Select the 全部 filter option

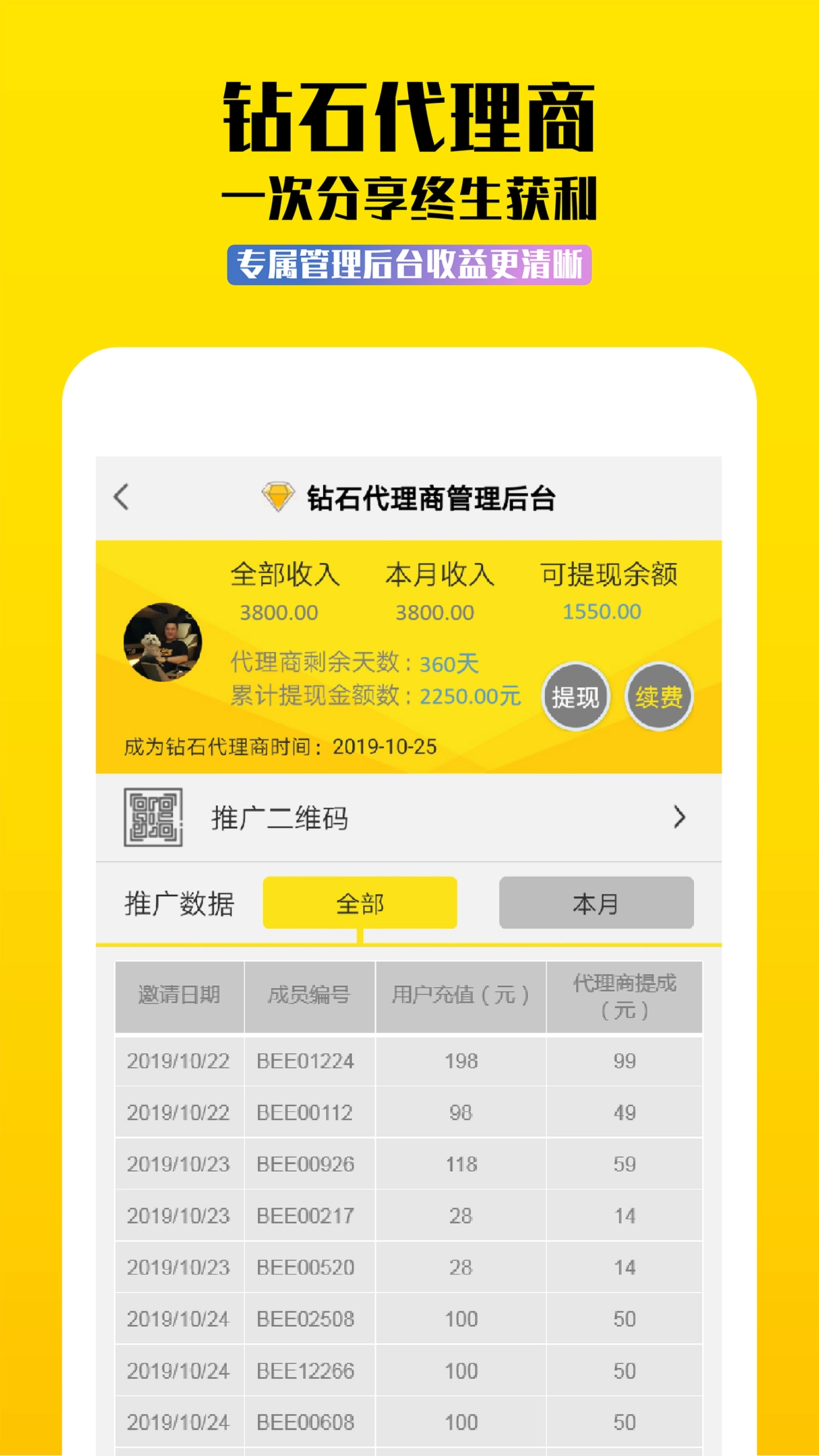pos(359,903)
